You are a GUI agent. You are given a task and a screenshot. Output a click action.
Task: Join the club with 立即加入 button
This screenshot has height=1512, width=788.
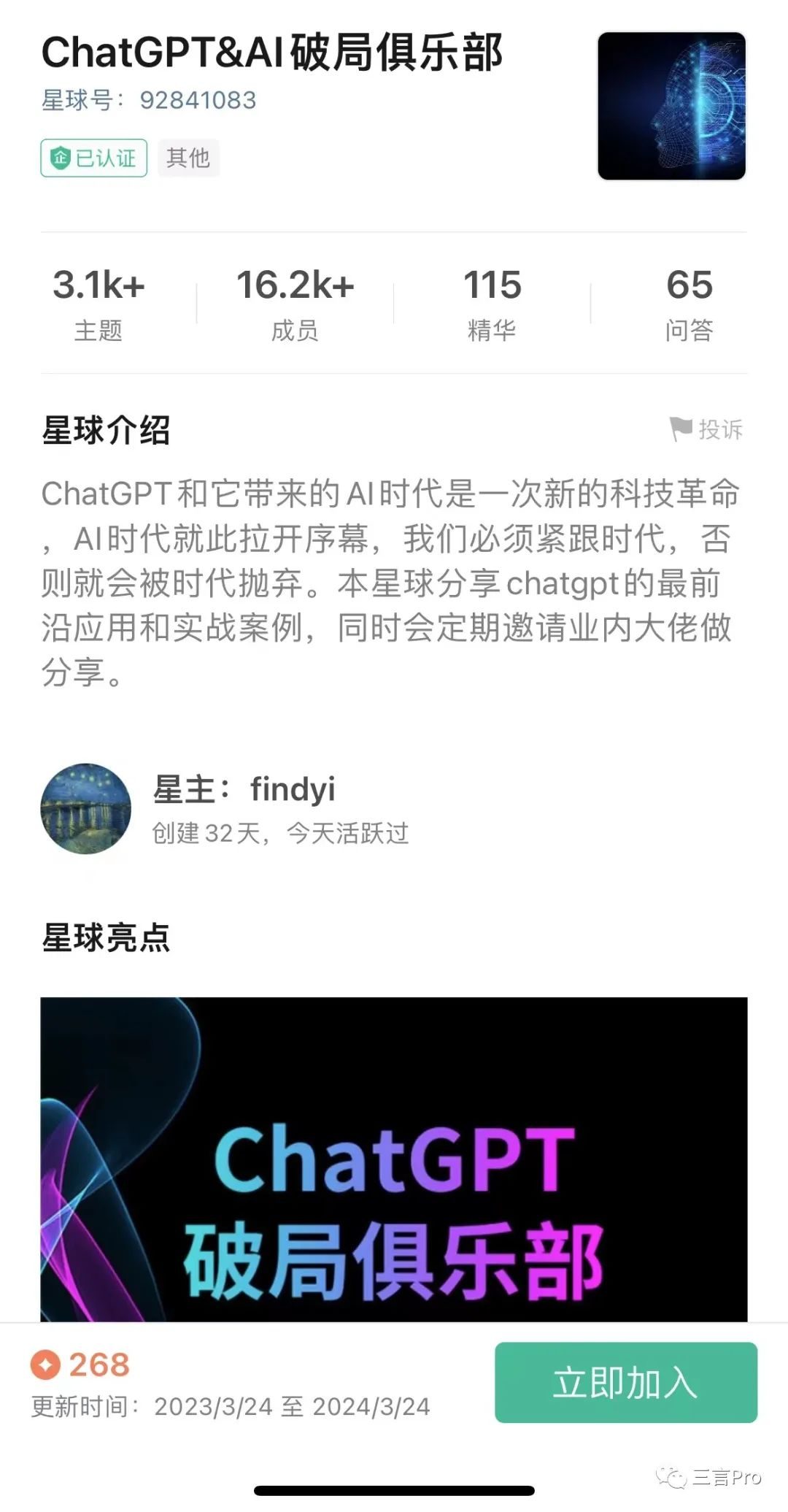[x=625, y=1382]
